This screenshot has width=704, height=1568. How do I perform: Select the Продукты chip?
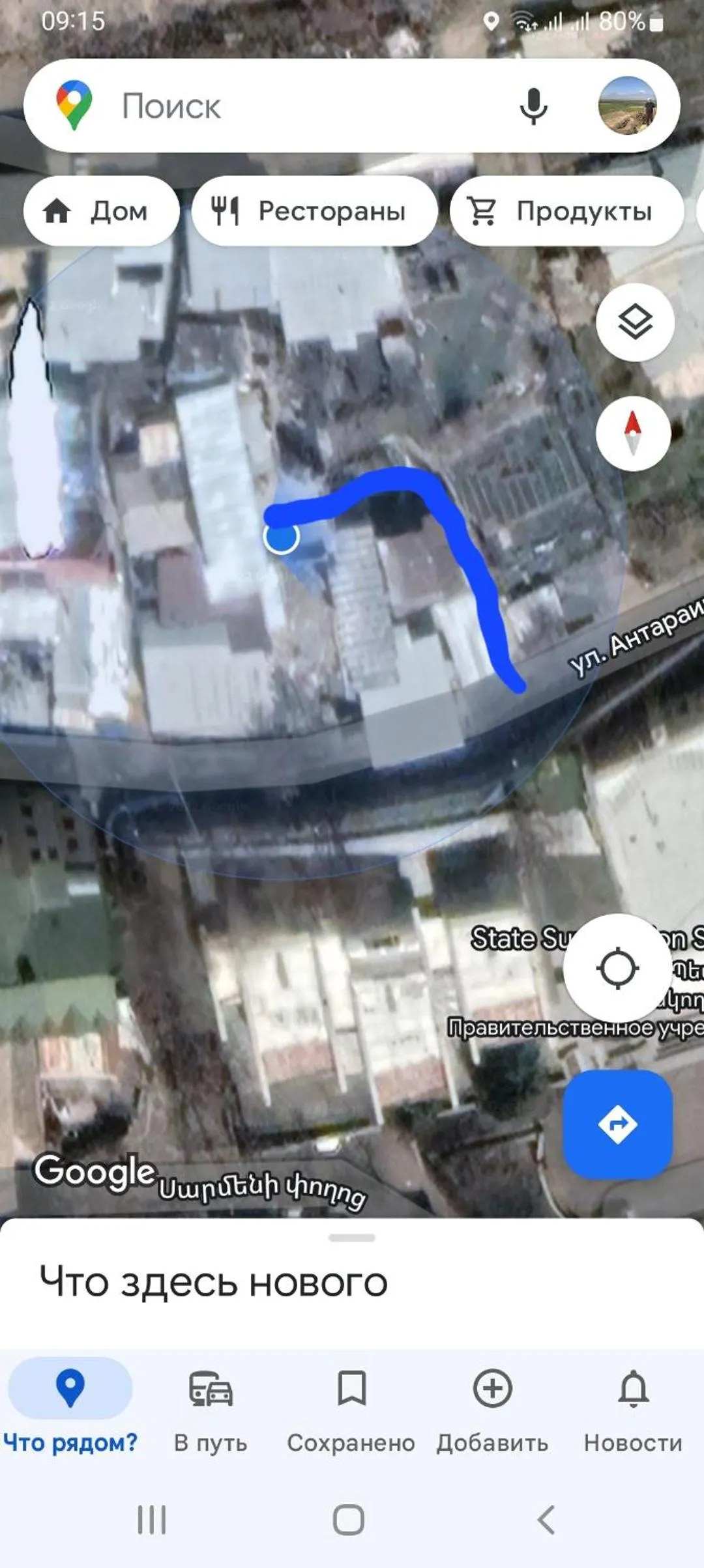tap(566, 211)
